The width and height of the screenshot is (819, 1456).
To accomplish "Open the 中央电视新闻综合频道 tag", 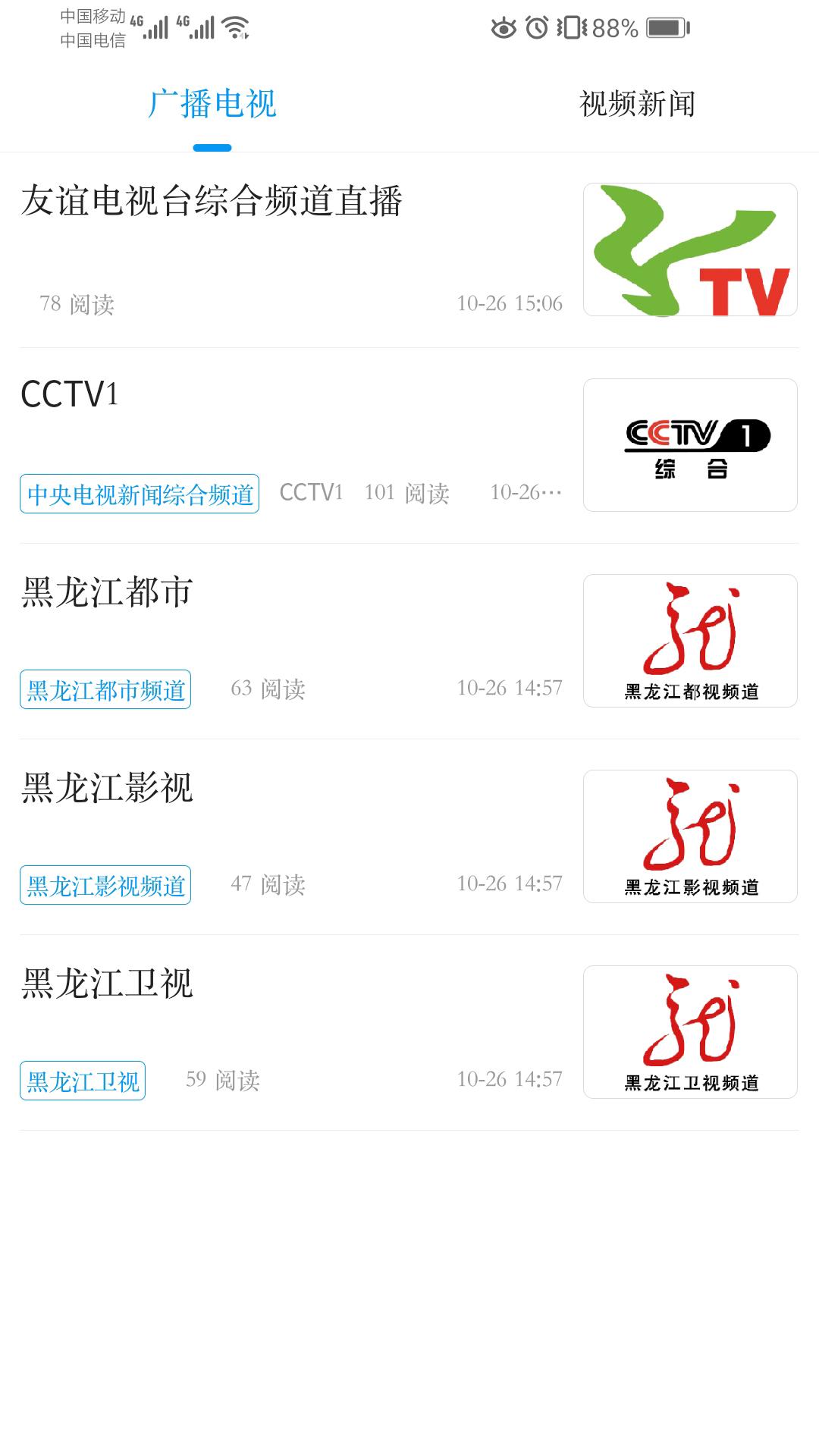I will pos(139,494).
